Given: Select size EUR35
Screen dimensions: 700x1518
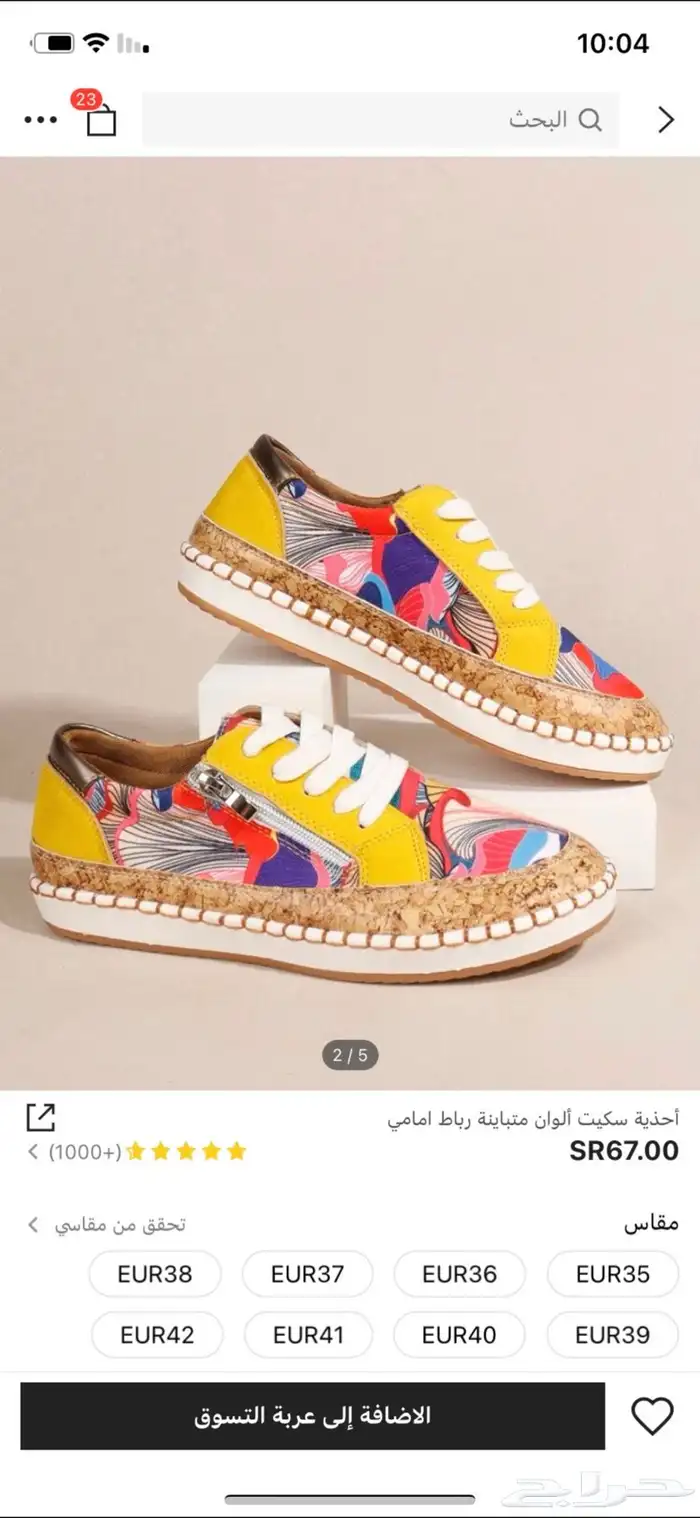Looking at the screenshot, I should click(x=612, y=1274).
